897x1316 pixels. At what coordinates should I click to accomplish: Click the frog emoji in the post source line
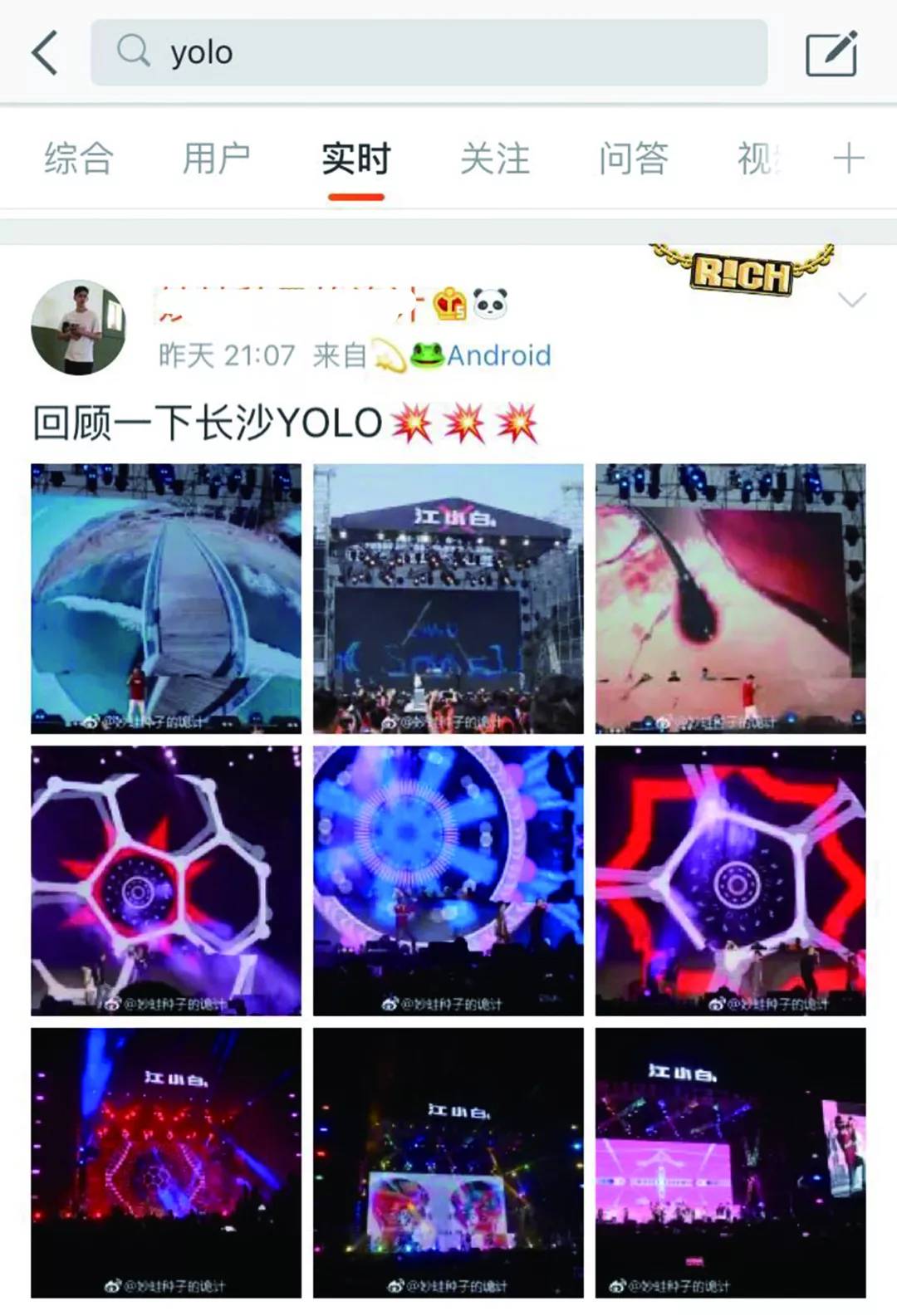coord(425,355)
